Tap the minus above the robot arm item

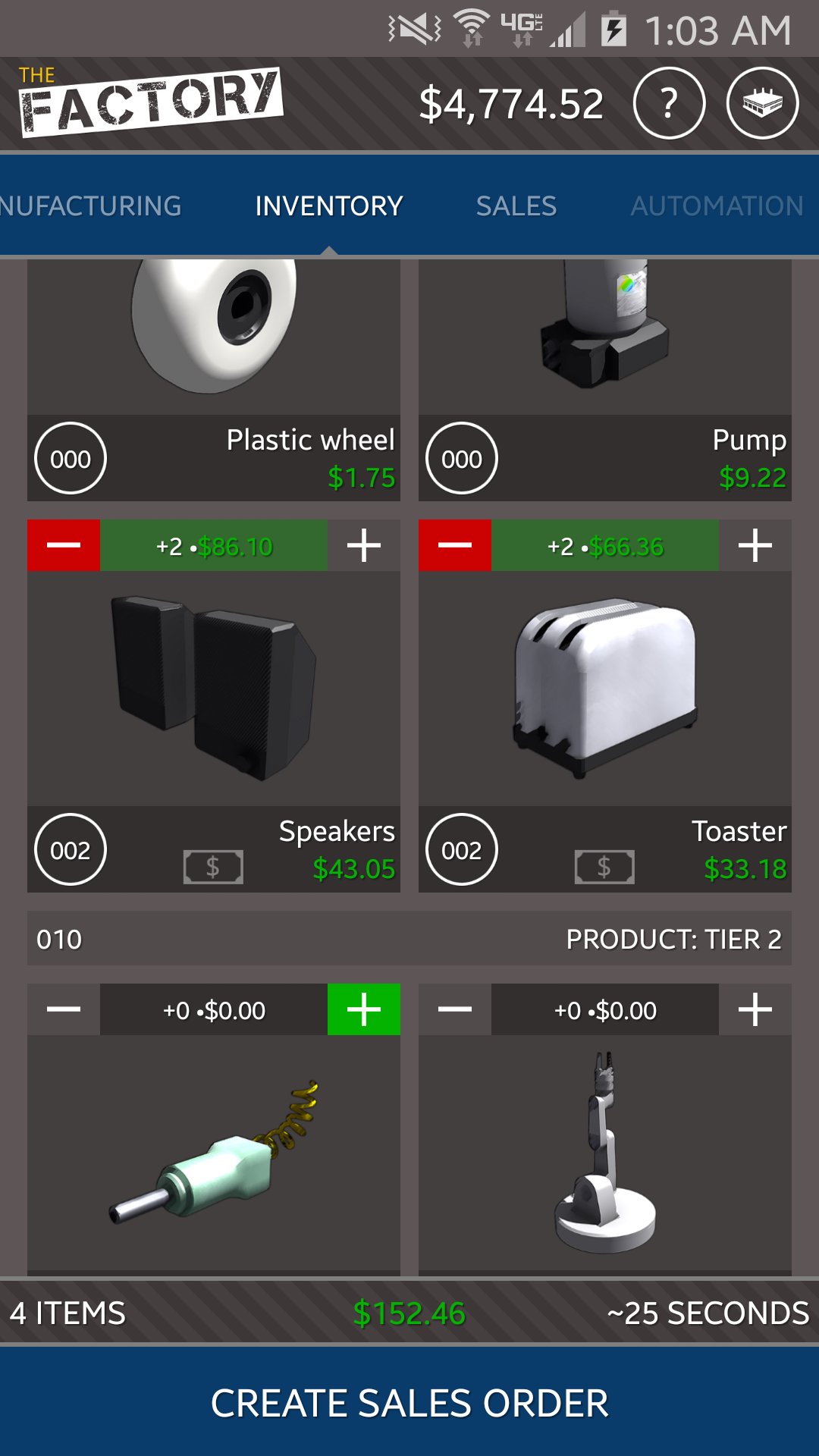(455, 1009)
